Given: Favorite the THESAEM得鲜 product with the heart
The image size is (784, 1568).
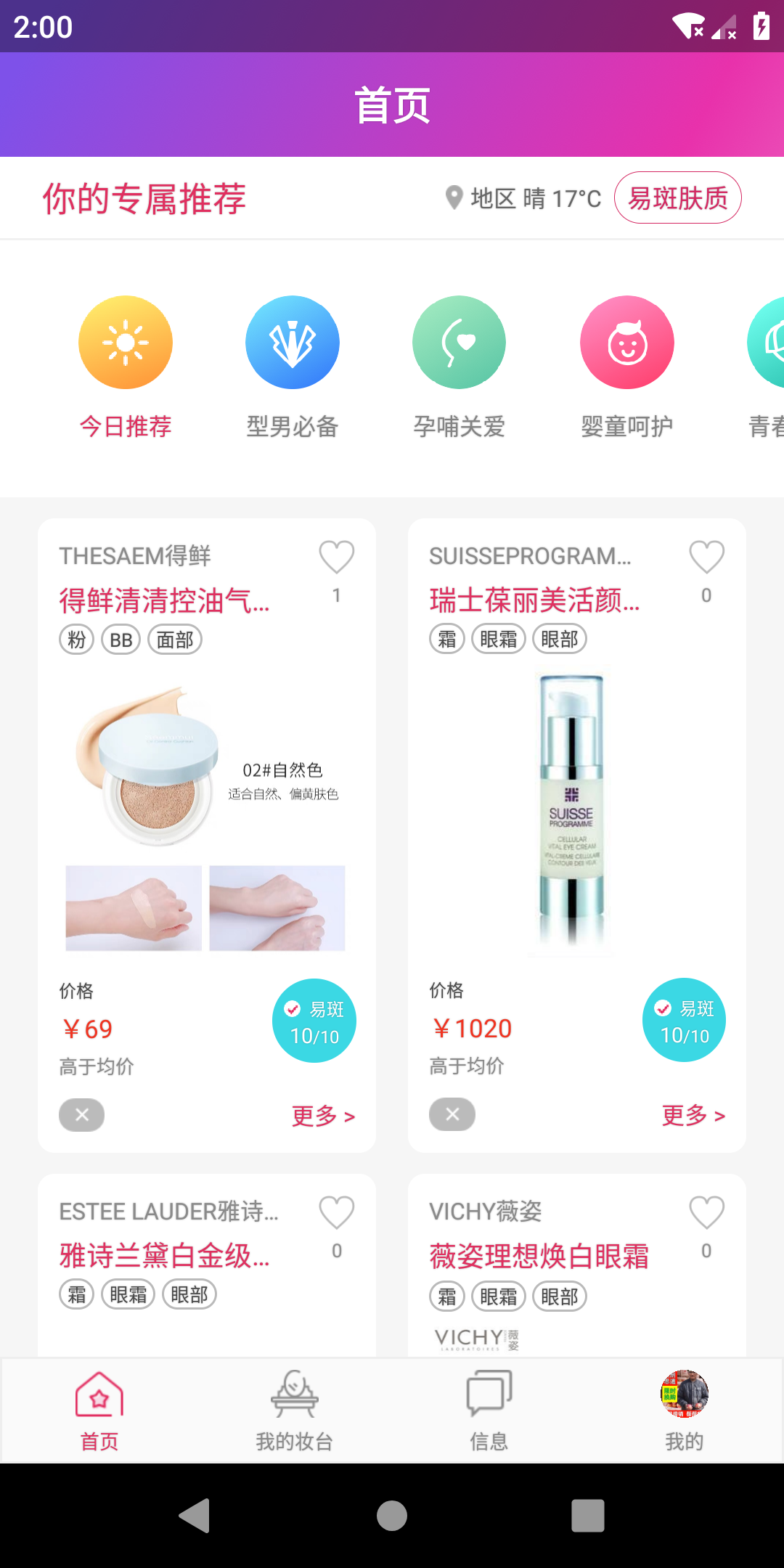Looking at the screenshot, I should point(335,555).
